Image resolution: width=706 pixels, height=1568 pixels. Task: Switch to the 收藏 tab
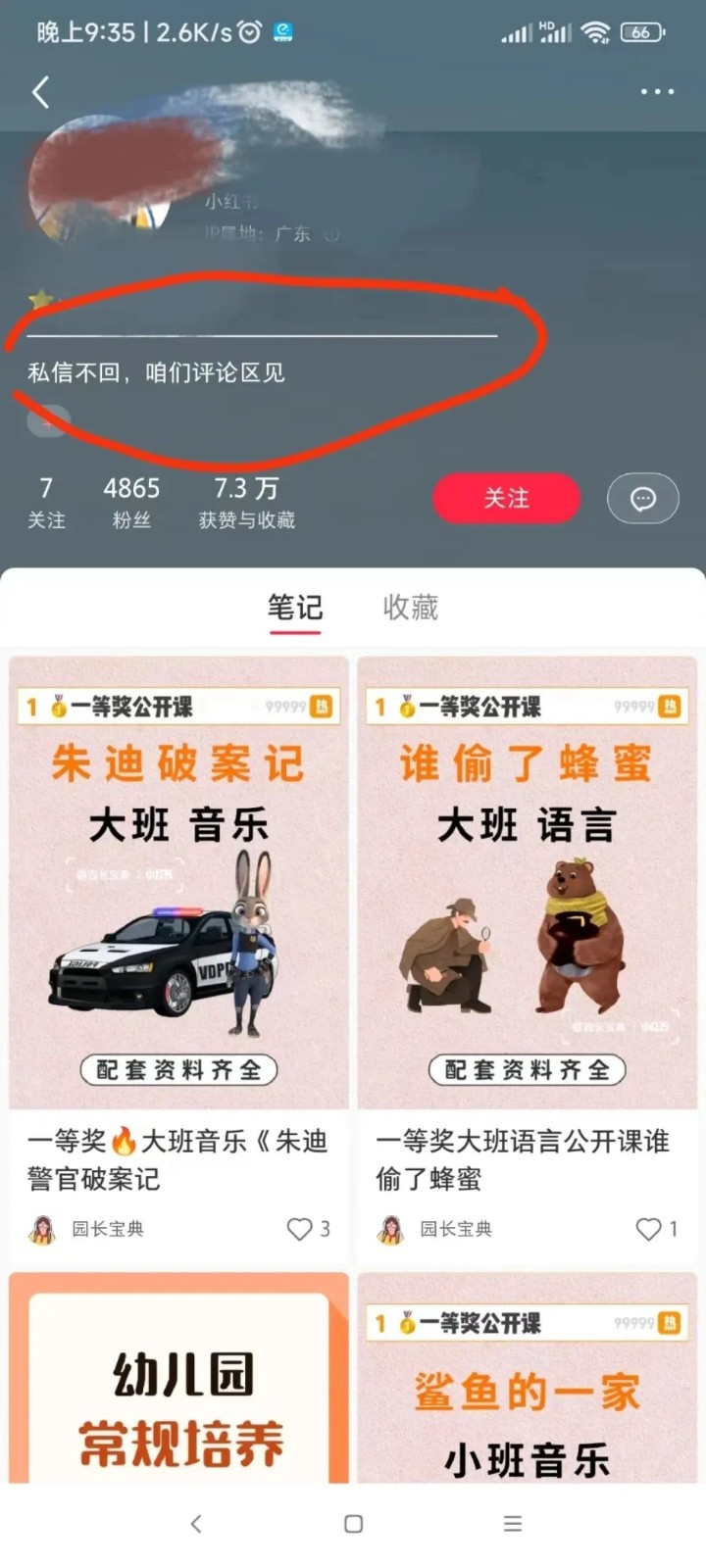410,608
